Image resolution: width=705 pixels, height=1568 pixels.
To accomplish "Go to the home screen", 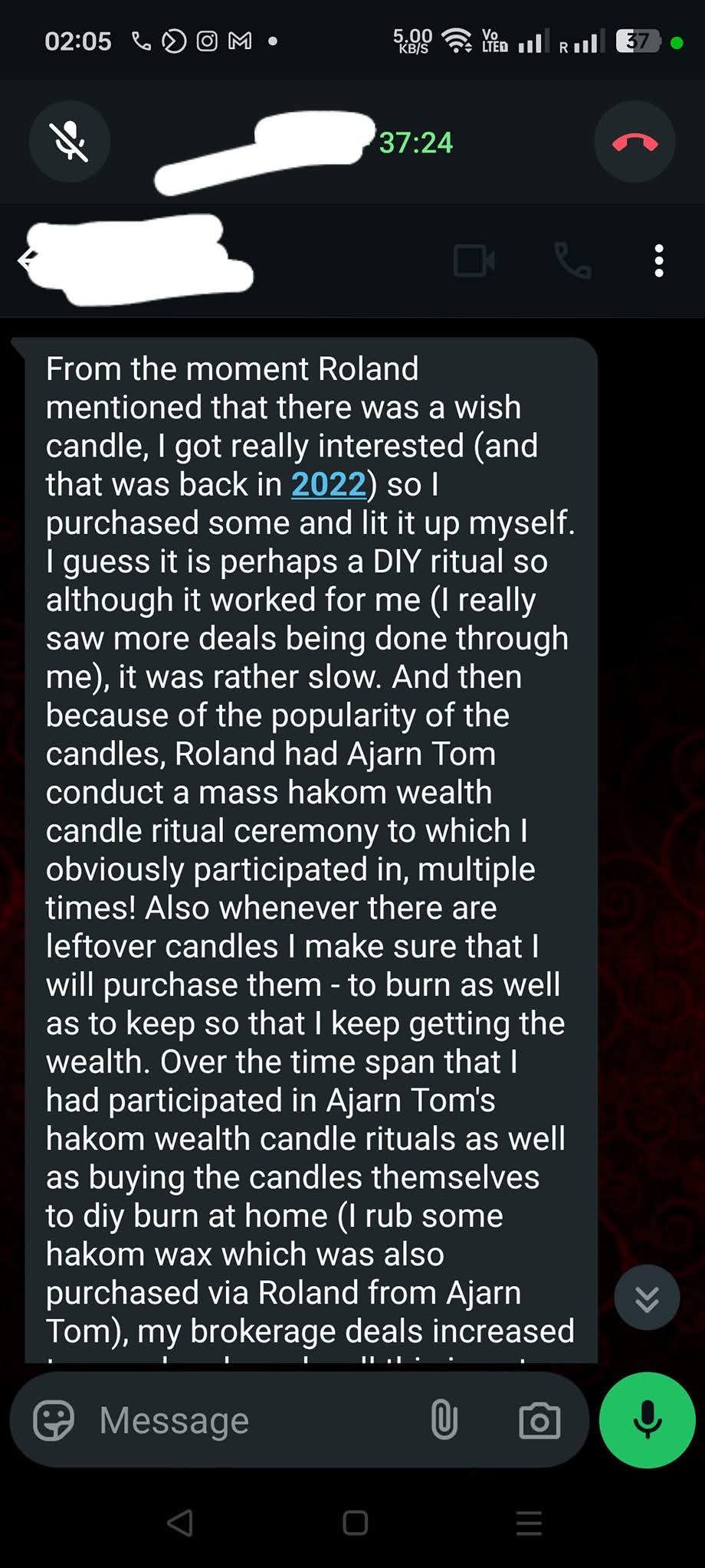I will pyautogui.click(x=355, y=1523).
